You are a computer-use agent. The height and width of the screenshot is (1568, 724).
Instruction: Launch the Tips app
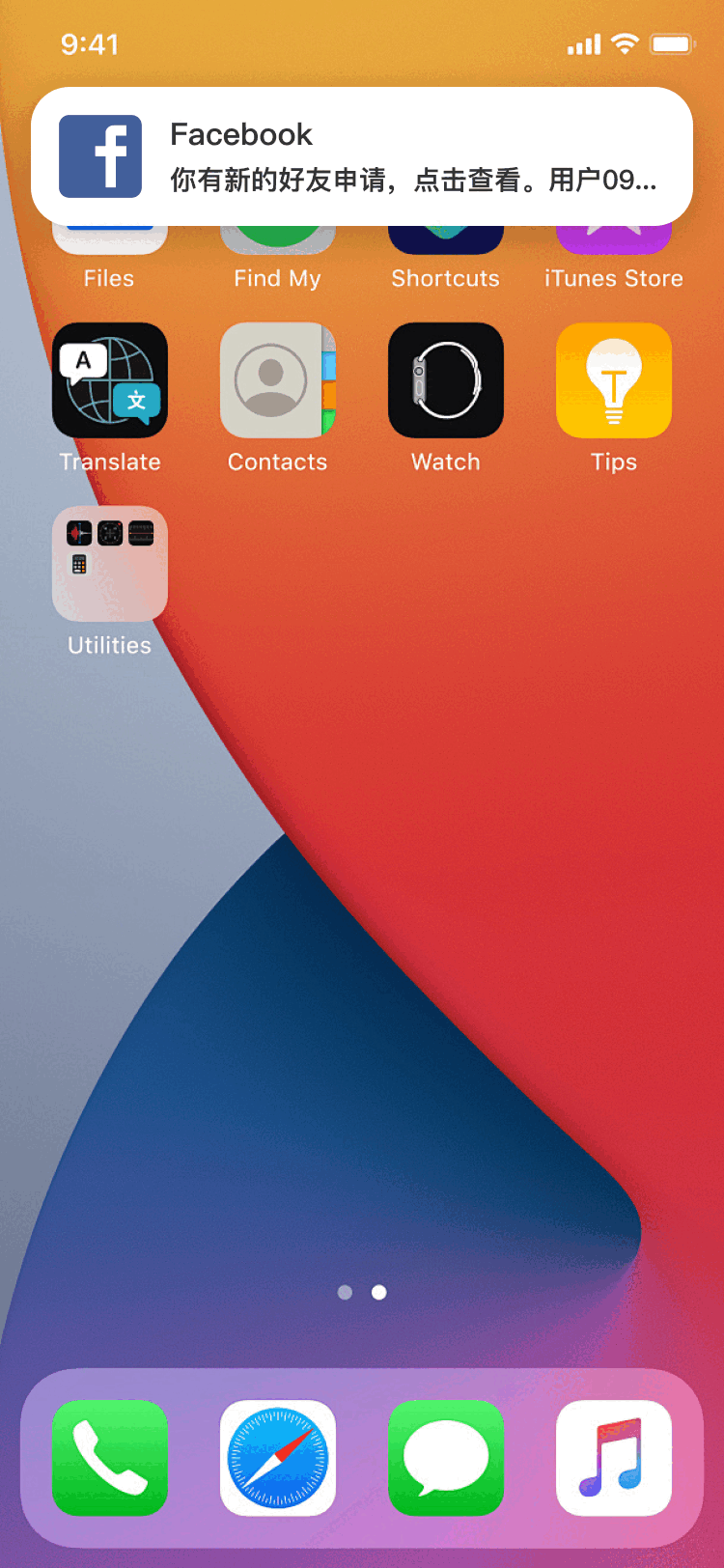614,380
